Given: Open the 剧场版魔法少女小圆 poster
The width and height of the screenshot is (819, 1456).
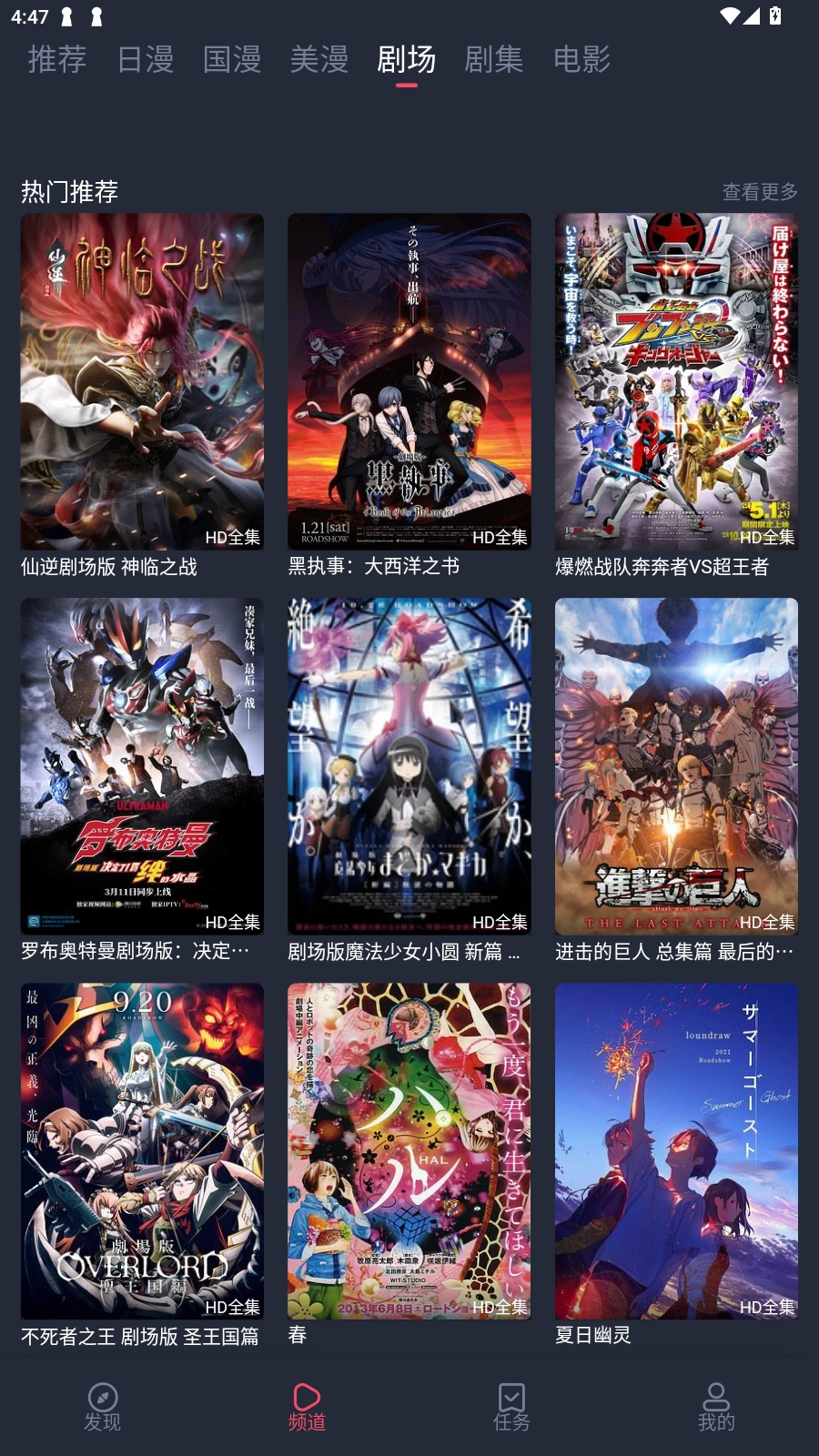Looking at the screenshot, I should pos(409,765).
